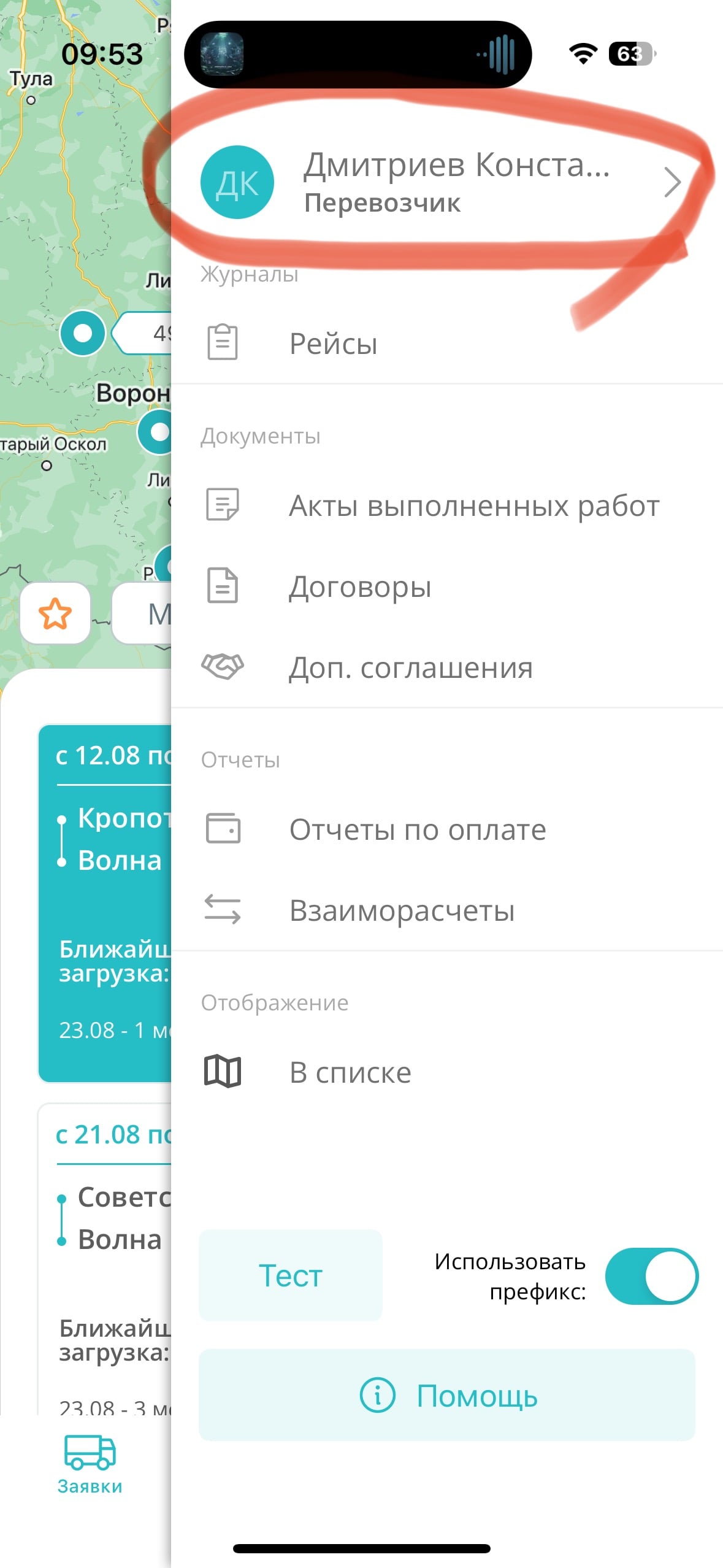This screenshot has width=723, height=1568.
Task: Open Взаиморасчеты report
Action: [x=402, y=910]
